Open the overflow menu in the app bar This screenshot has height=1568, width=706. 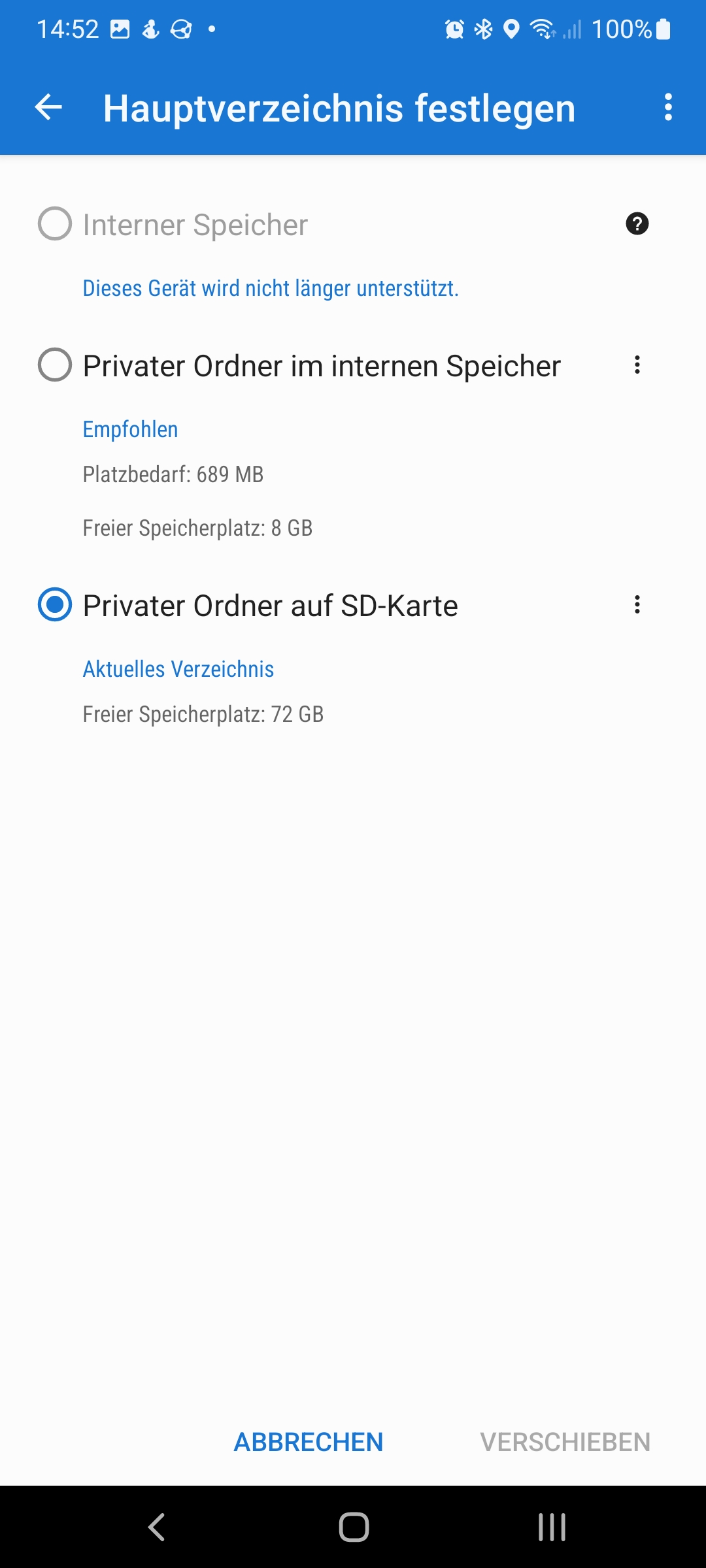667,107
